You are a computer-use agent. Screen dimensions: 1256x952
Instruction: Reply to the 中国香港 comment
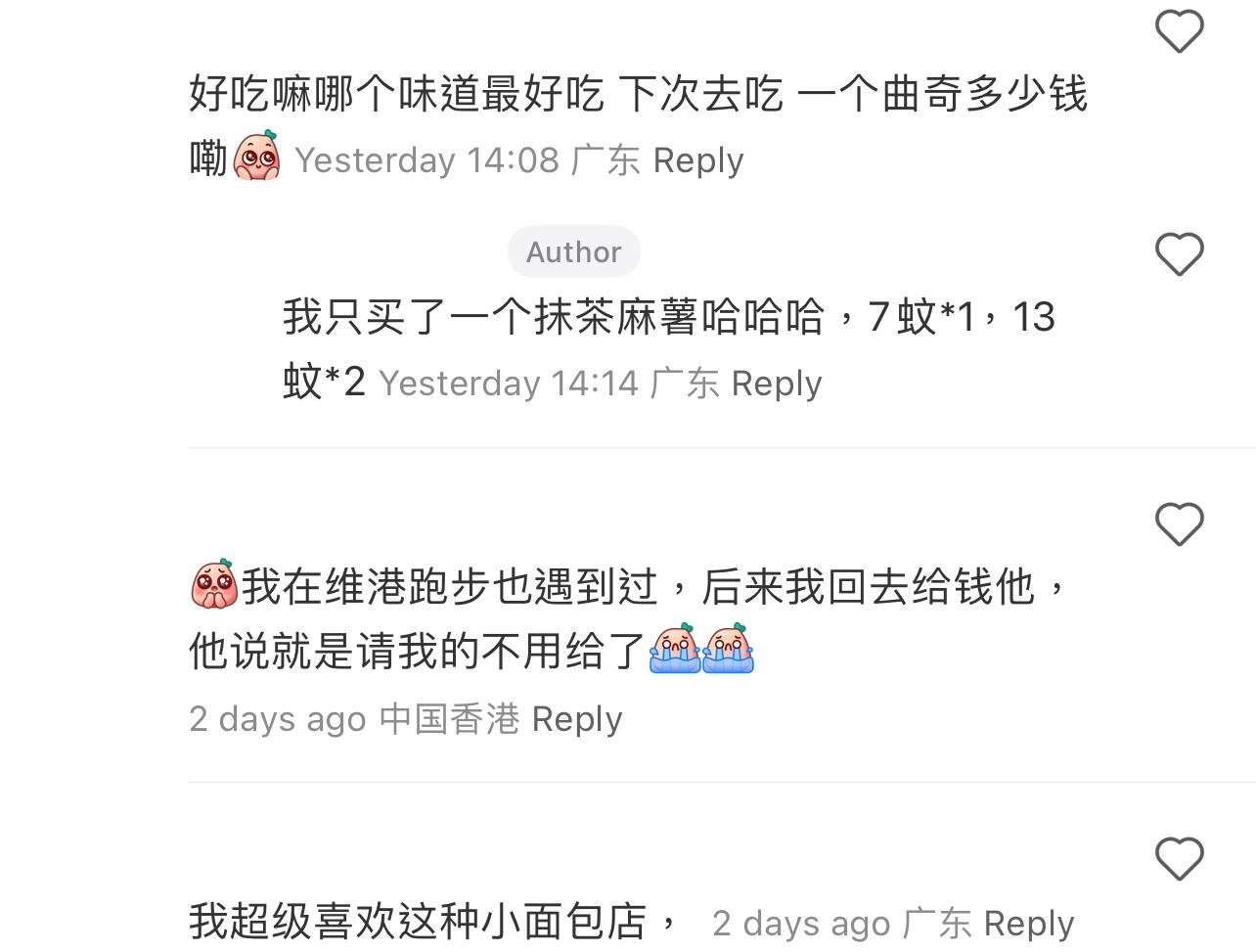point(576,719)
